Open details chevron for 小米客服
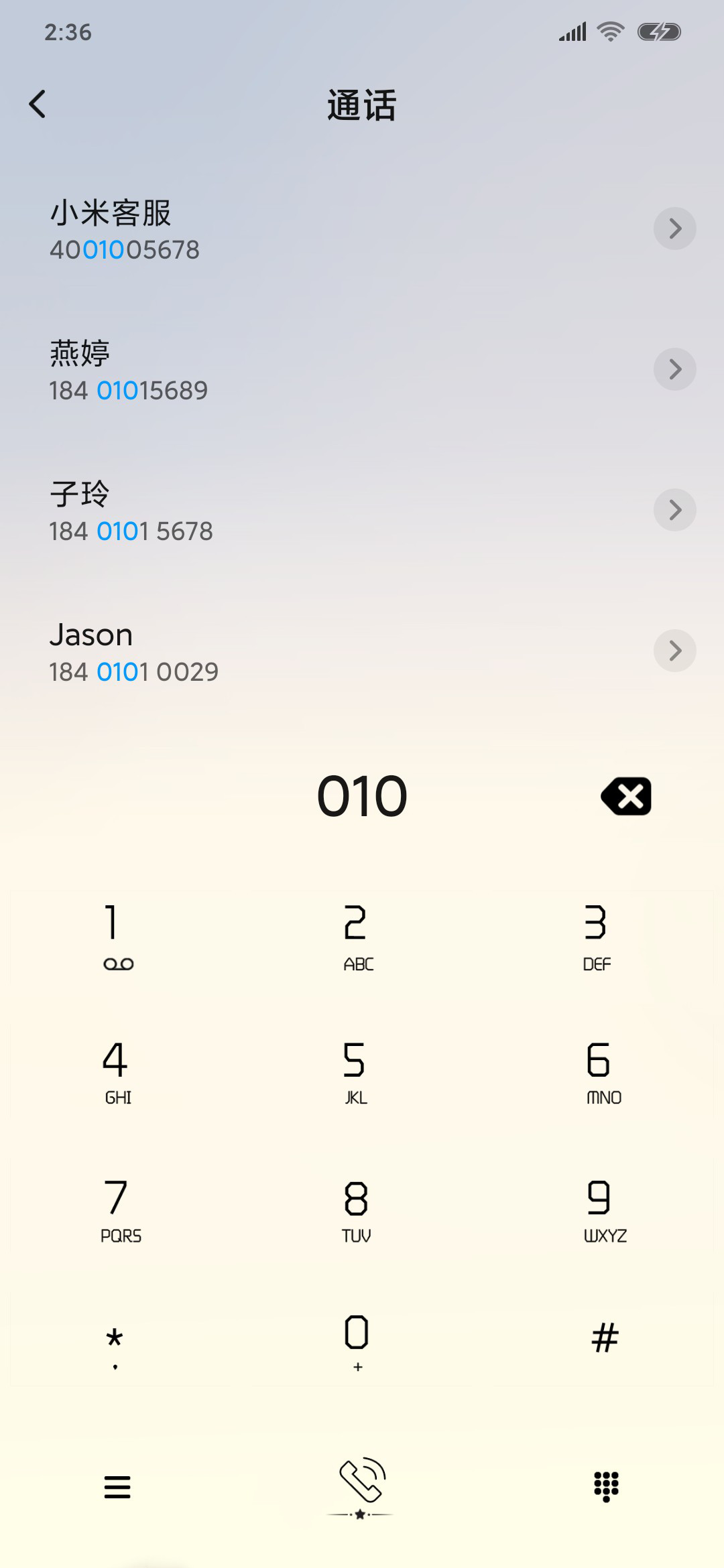 click(x=674, y=228)
